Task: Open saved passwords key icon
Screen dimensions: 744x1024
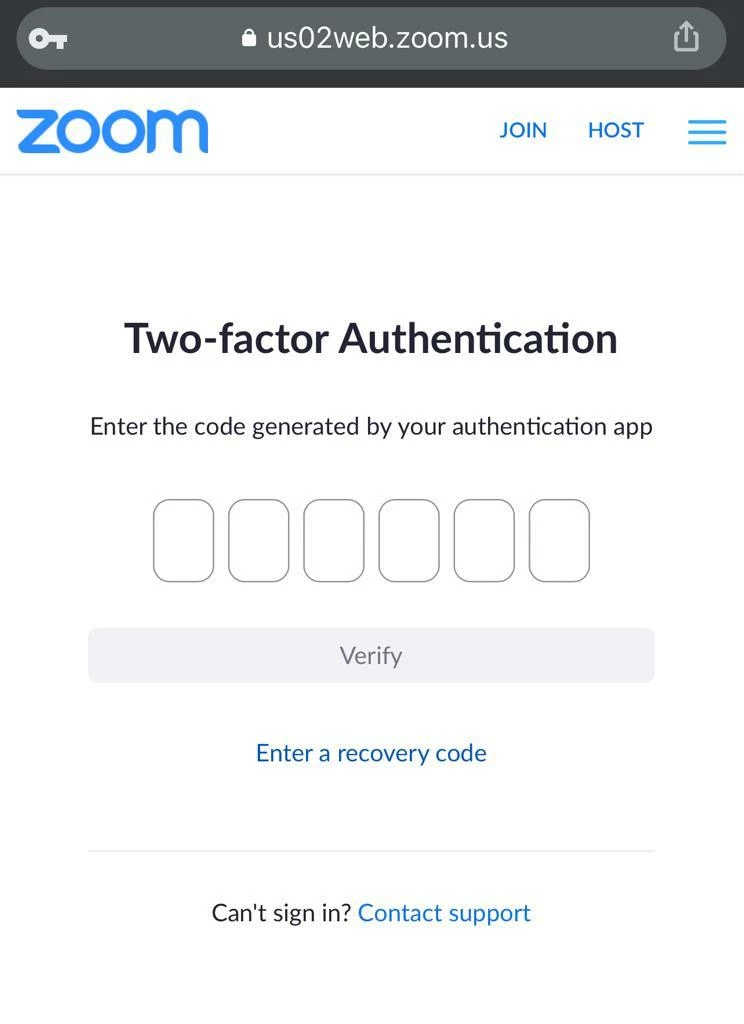Action: tap(48, 39)
